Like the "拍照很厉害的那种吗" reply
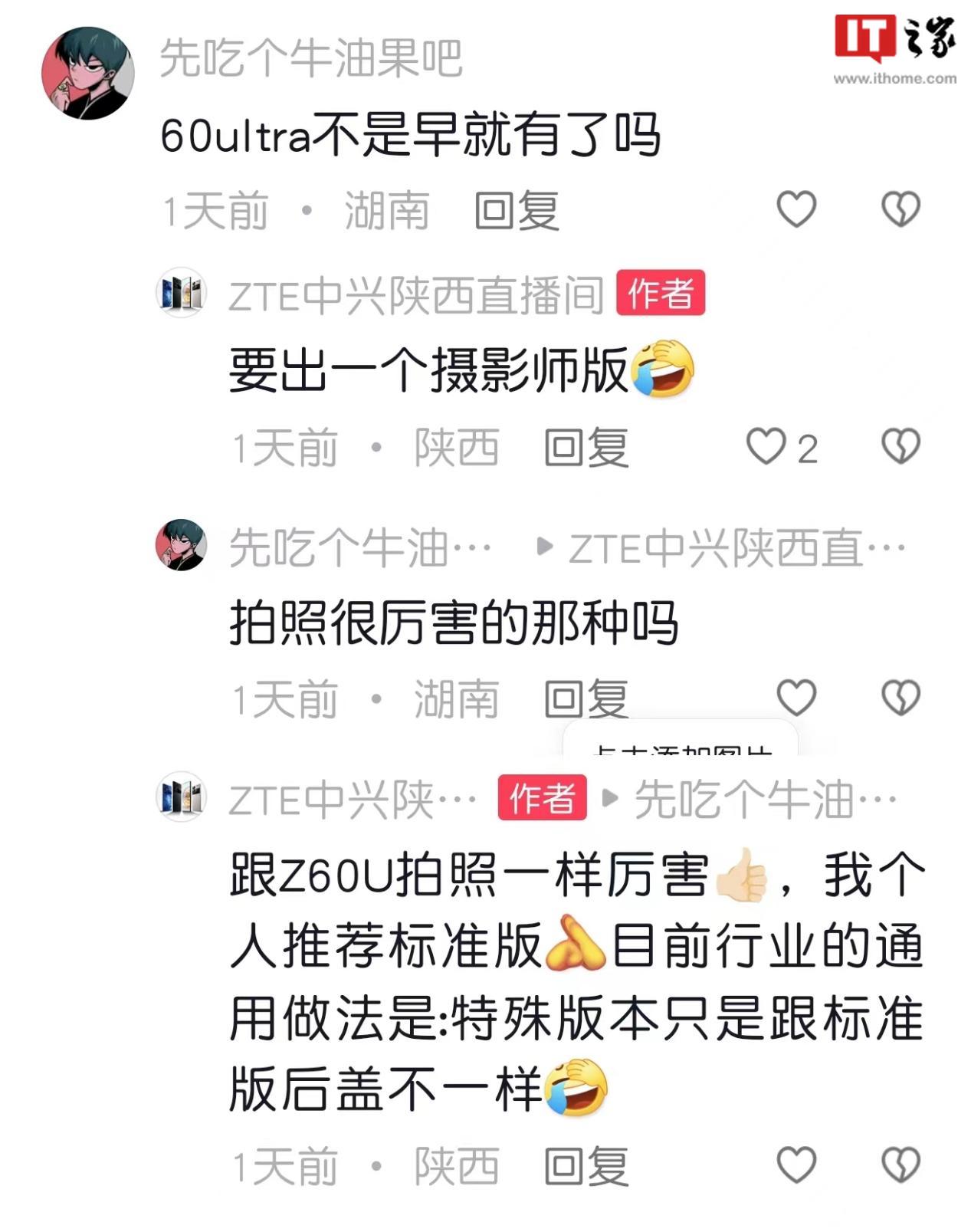 coord(796,698)
